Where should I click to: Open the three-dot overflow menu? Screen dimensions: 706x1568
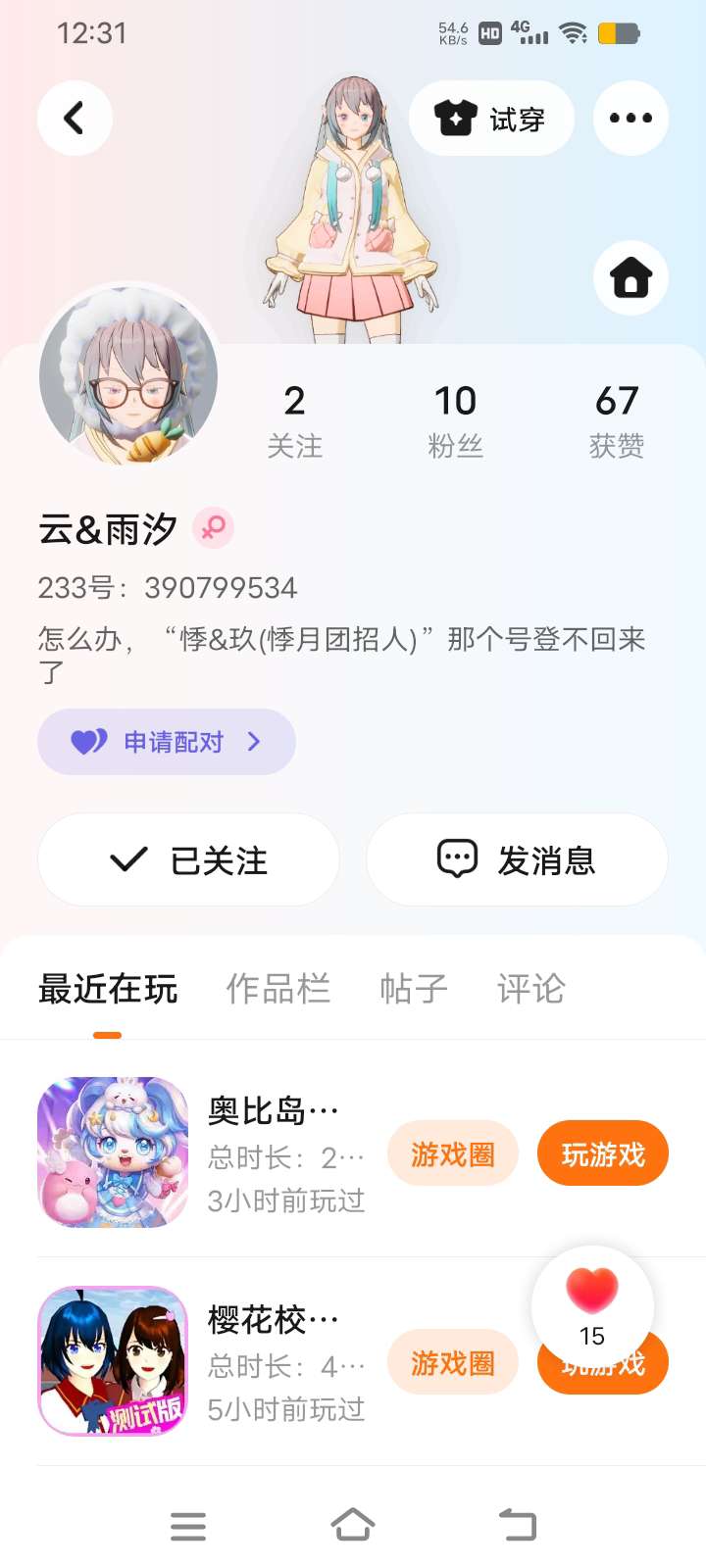630,119
